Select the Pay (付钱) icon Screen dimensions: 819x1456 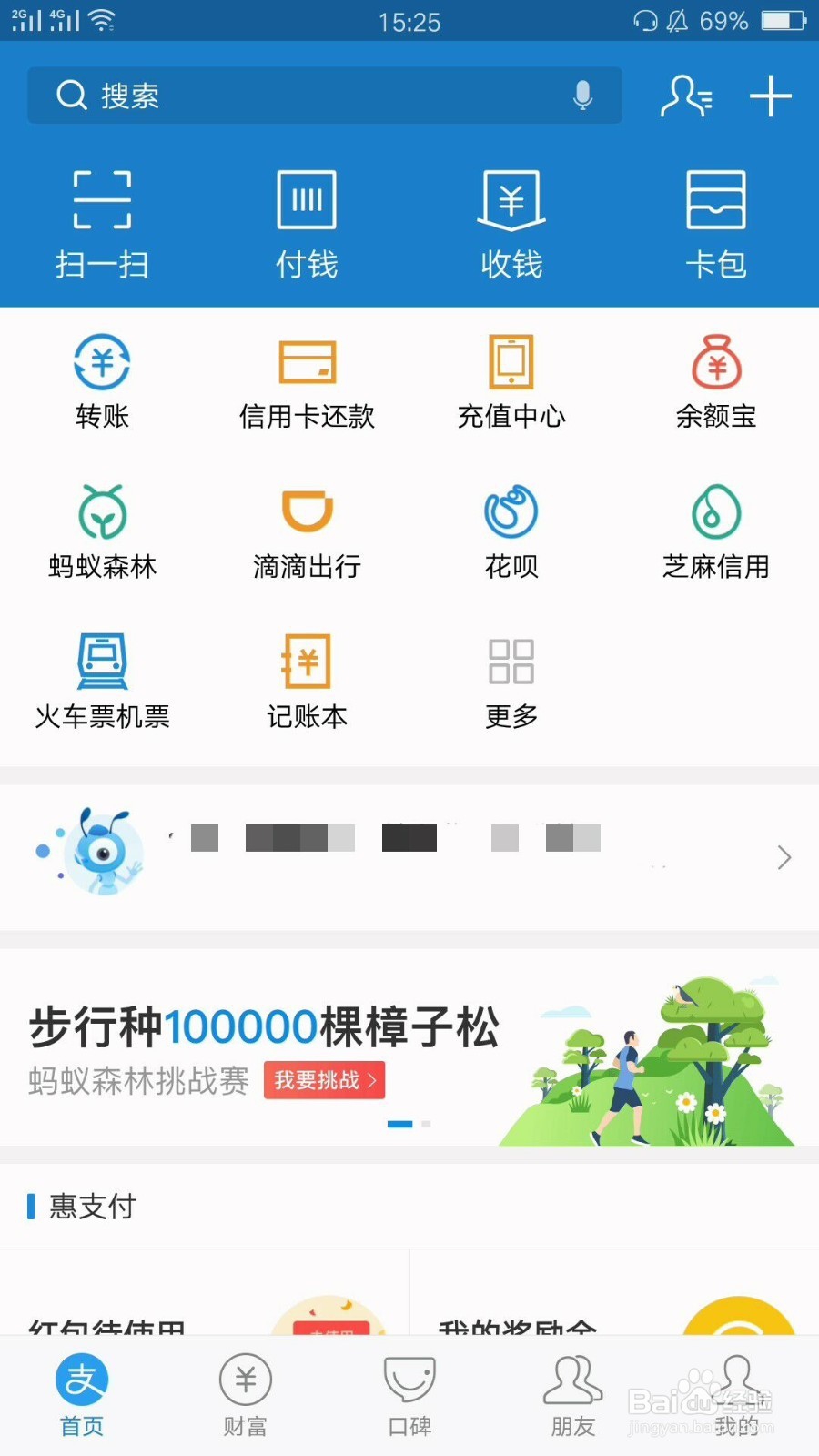coord(306,223)
